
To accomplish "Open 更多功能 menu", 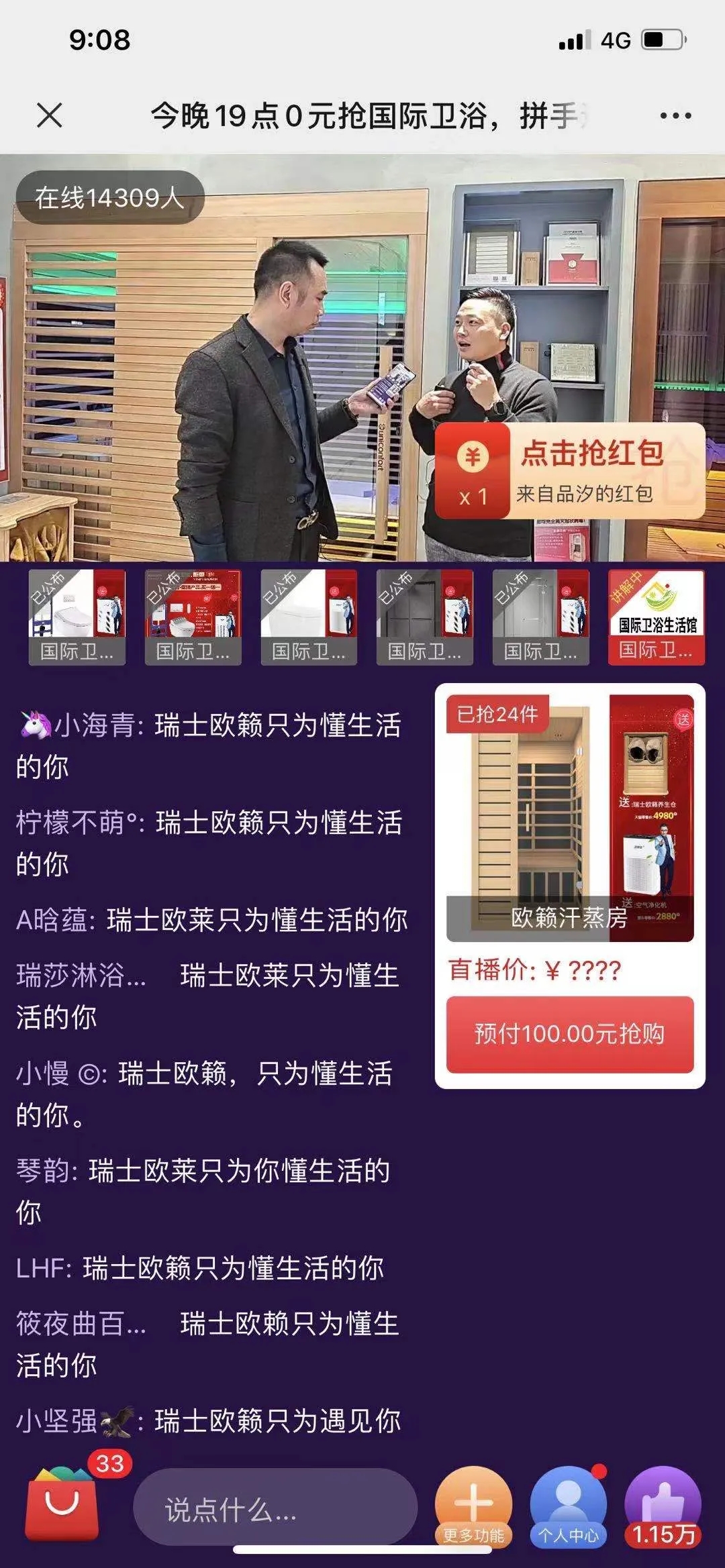I will pyautogui.click(x=473, y=1507).
